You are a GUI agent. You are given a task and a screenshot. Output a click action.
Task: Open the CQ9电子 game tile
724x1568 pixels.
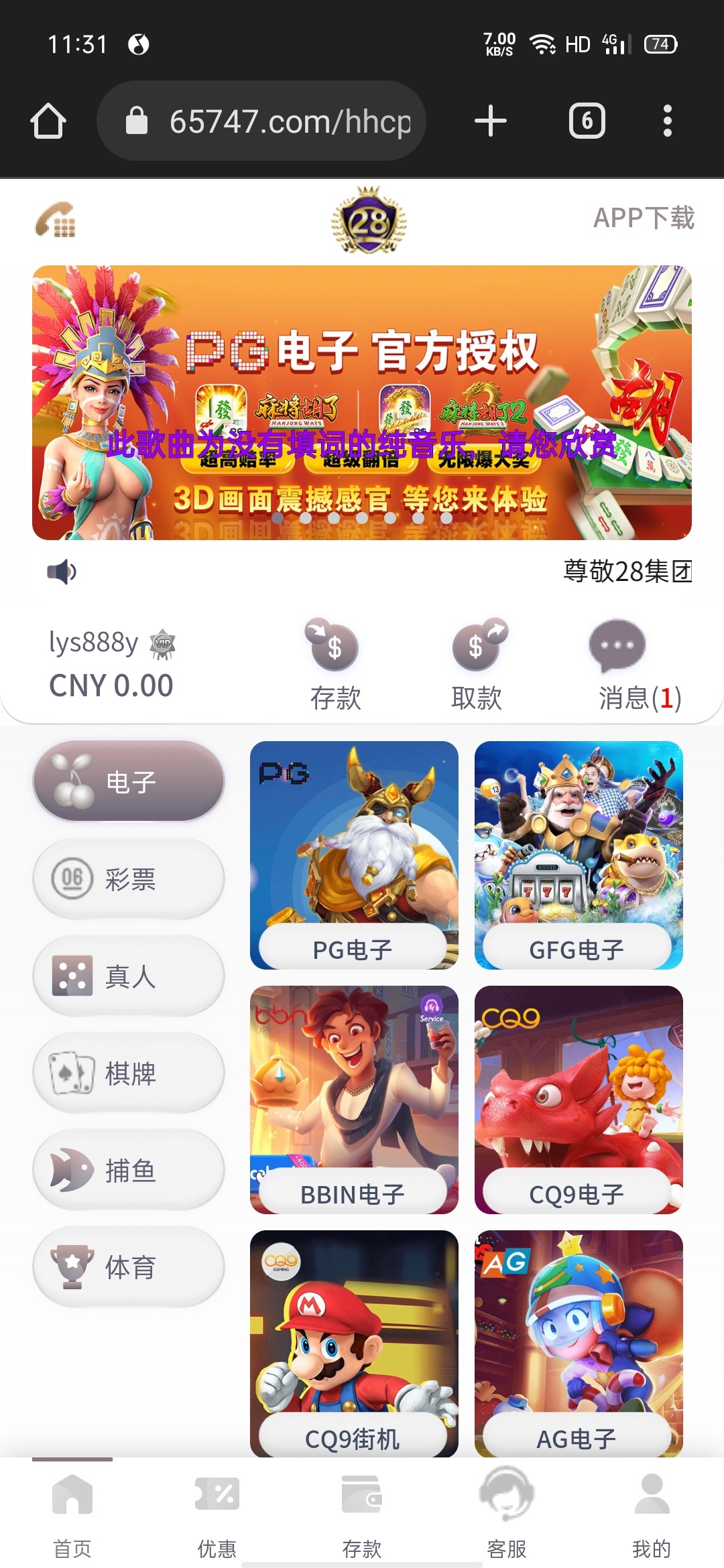(579, 1100)
